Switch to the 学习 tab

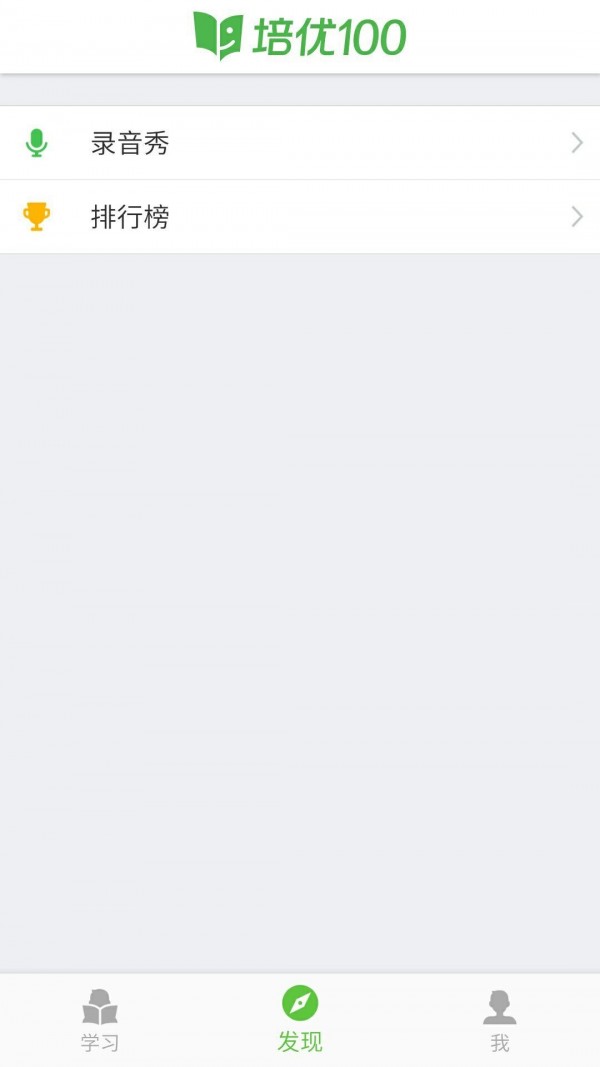(100, 1020)
